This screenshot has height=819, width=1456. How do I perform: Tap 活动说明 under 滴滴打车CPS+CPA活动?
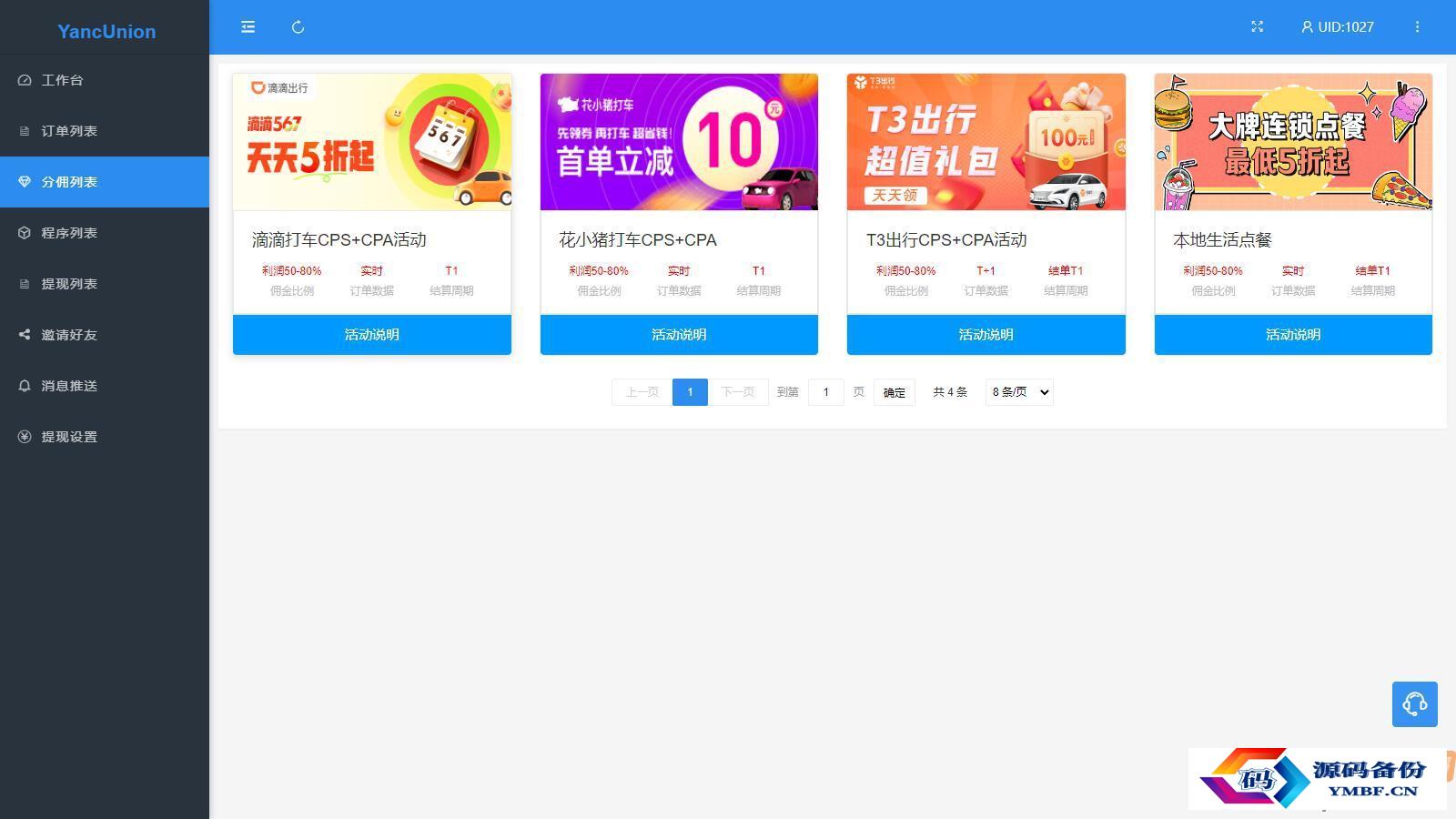coord(371,335)
